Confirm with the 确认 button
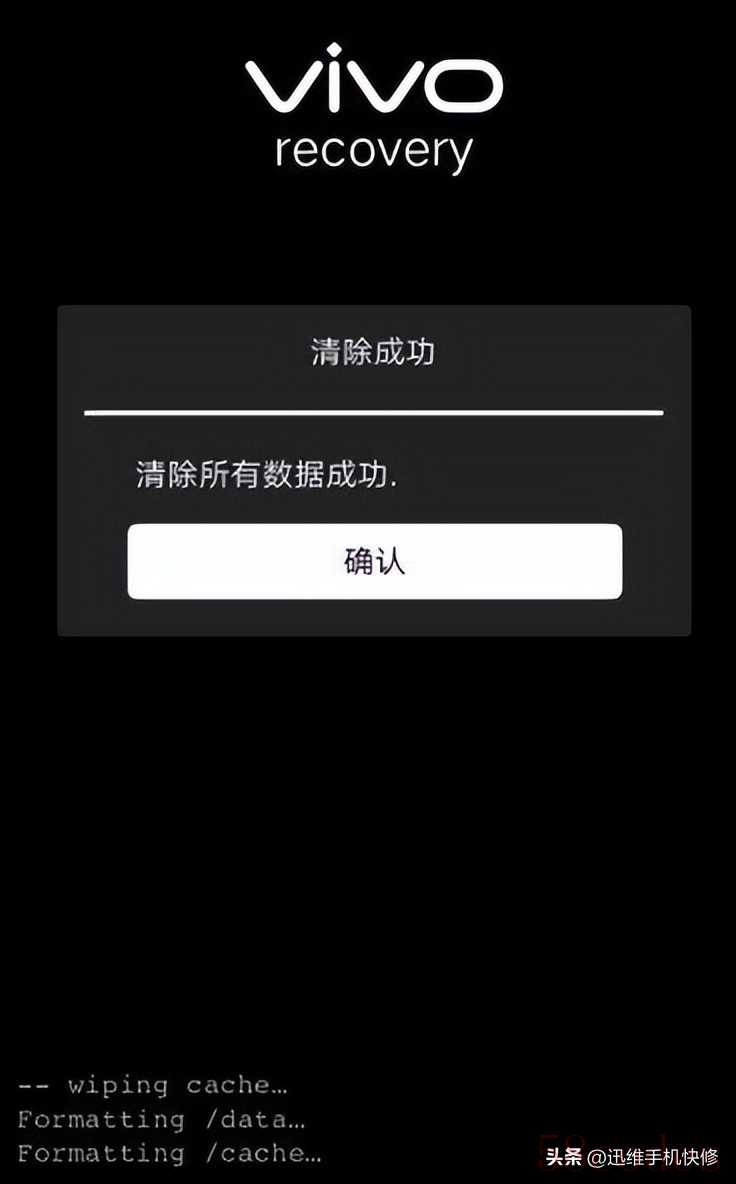Image resolution: width=736 pixels, height=1184 pixels. [x=374, y=562]
